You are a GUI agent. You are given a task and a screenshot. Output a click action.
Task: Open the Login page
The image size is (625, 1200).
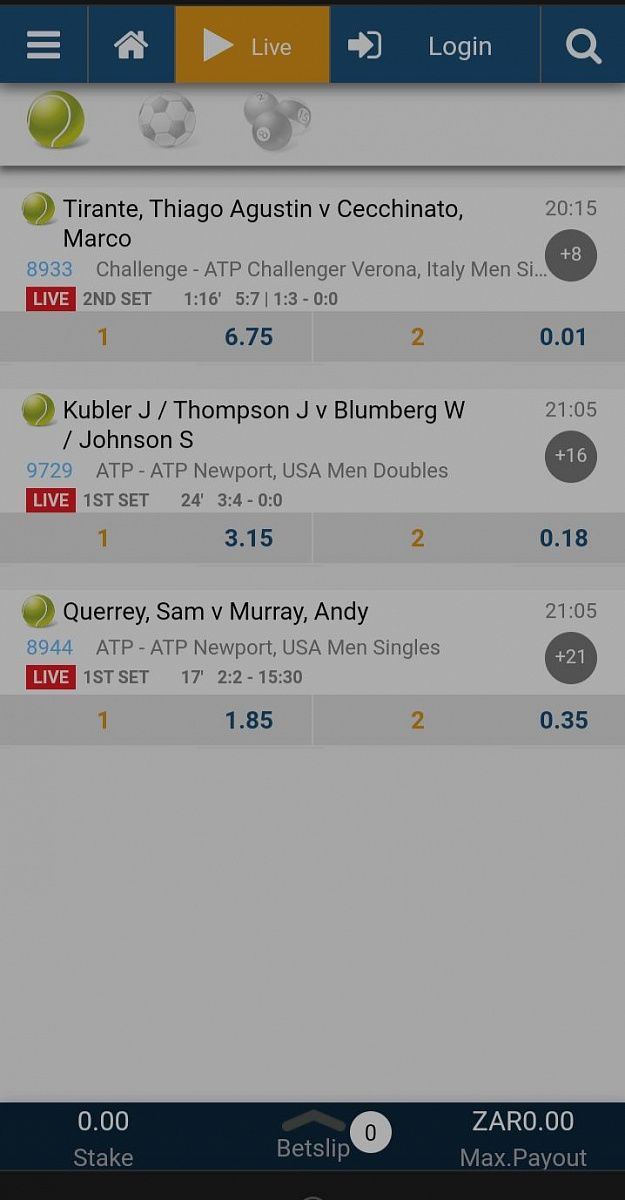tap(434, 46)
